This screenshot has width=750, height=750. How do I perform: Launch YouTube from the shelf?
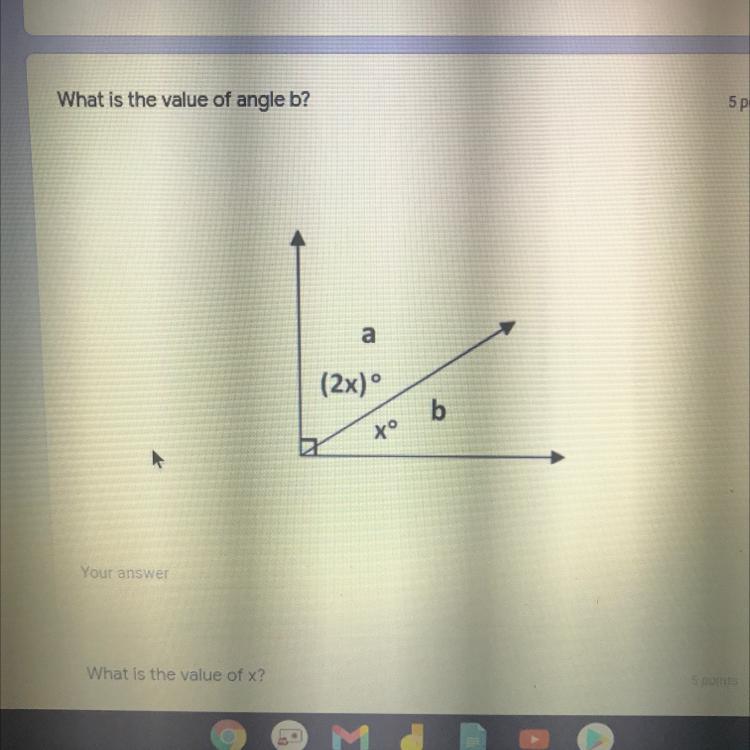[534, 740]
